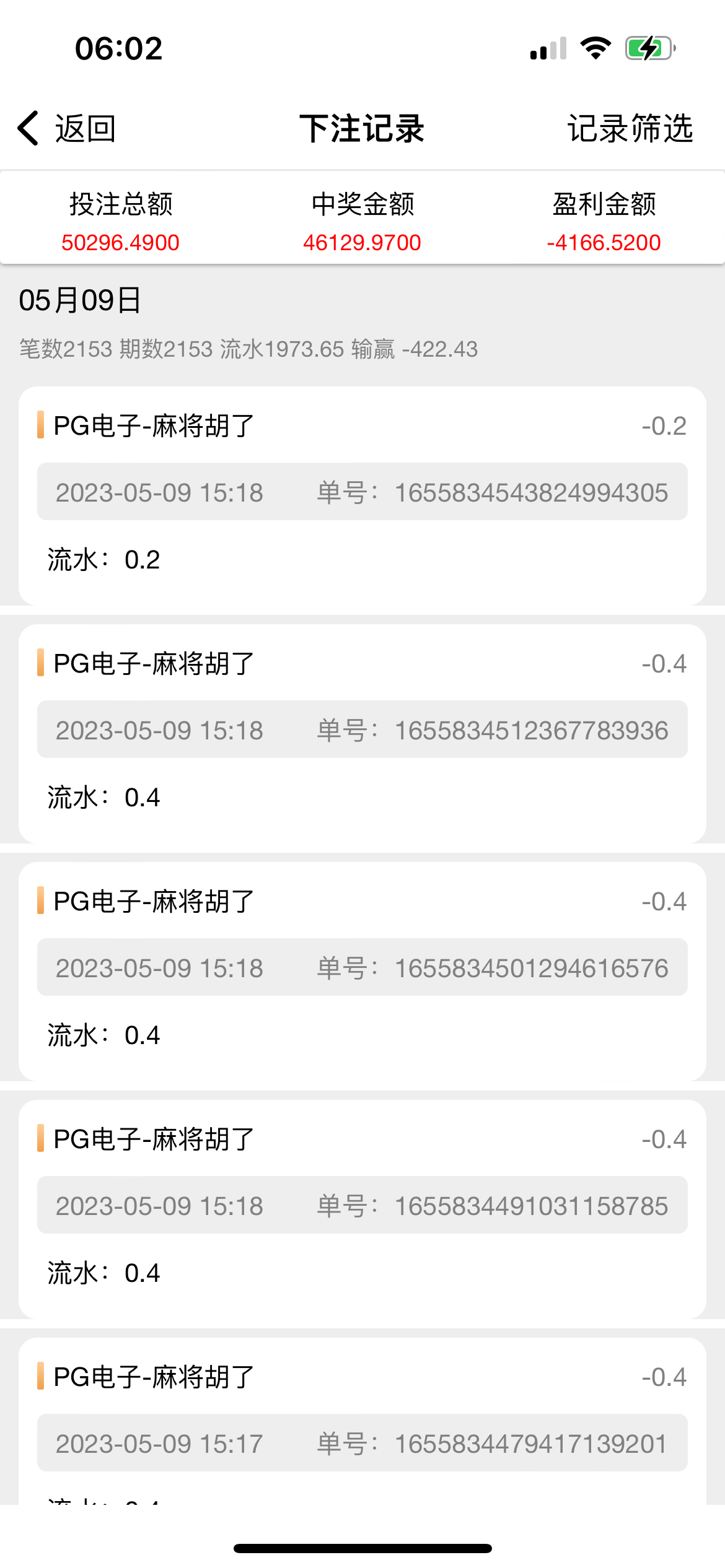Tap the 流水 0.2 value

pyautogui.click(x=103, y=559)
